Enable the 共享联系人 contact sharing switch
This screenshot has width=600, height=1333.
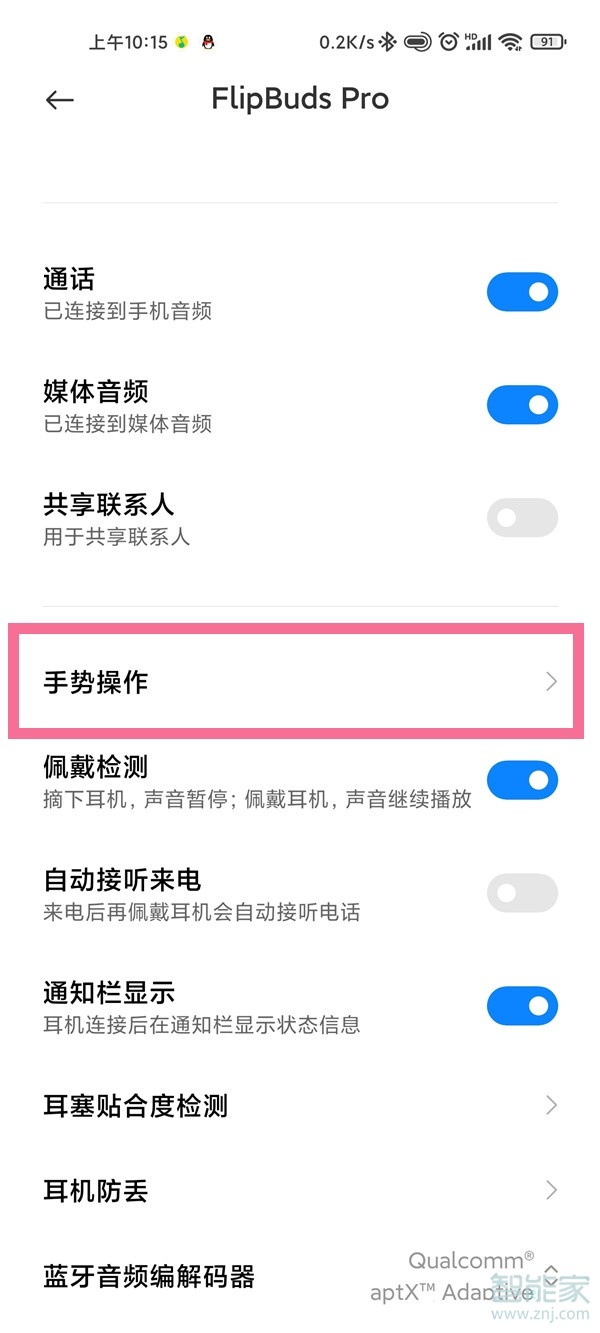(x=521, y=518)
